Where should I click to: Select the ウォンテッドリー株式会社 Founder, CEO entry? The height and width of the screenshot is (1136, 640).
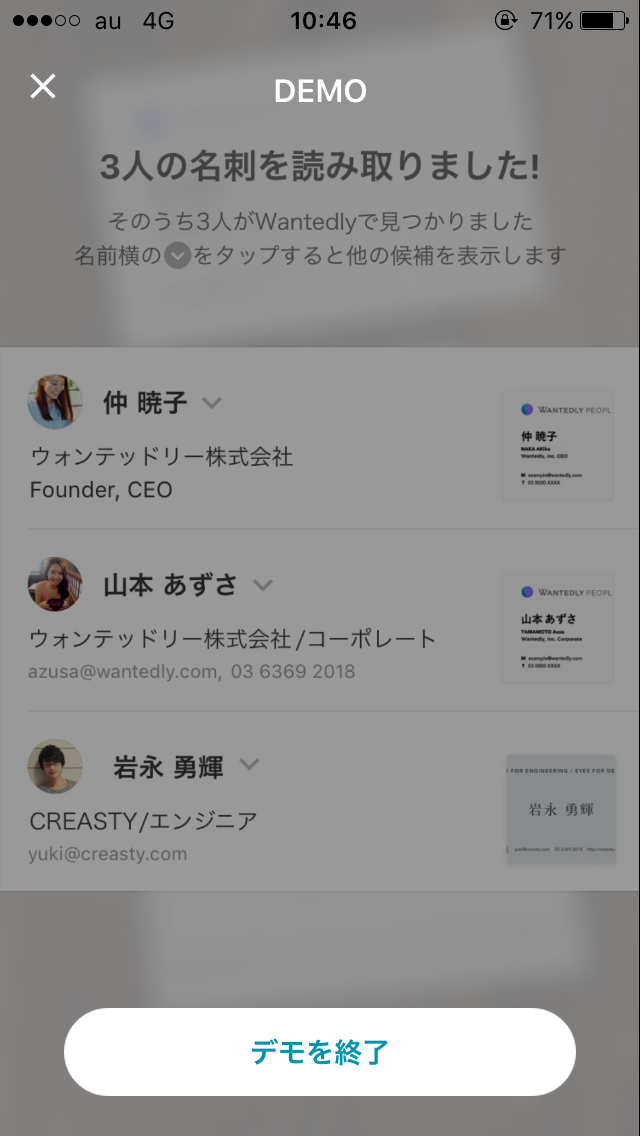320,438
